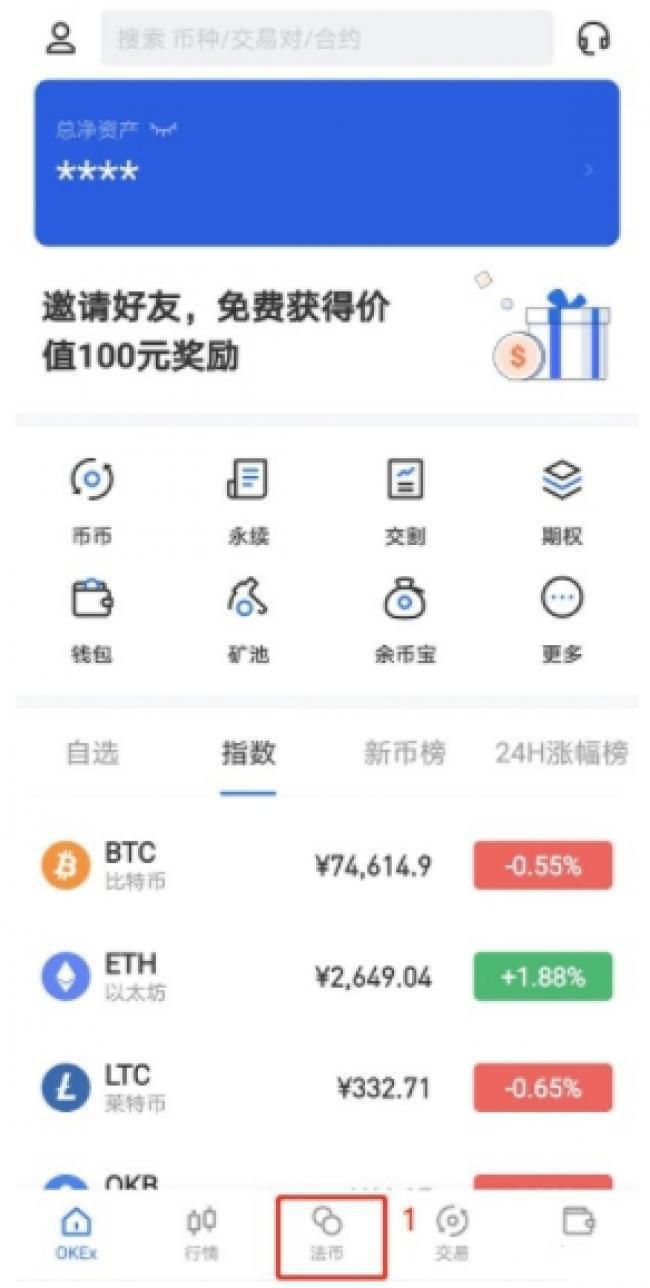Open 余币宝 savings shortcut
650x1288 pixels.
coord(405,620)
